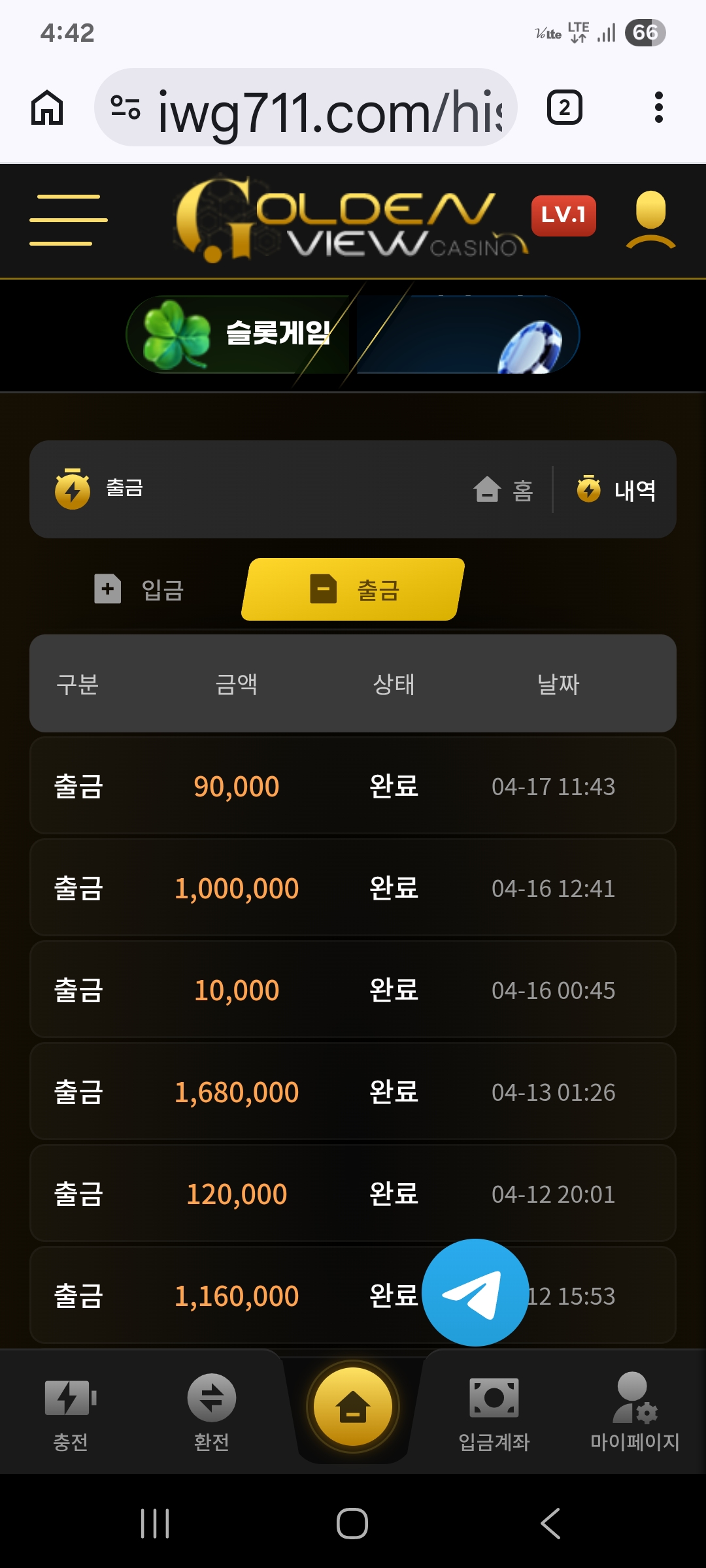This screenshot has width=706, height=1568.
Task: Open 내역 history link
Action: click(616, 489)
